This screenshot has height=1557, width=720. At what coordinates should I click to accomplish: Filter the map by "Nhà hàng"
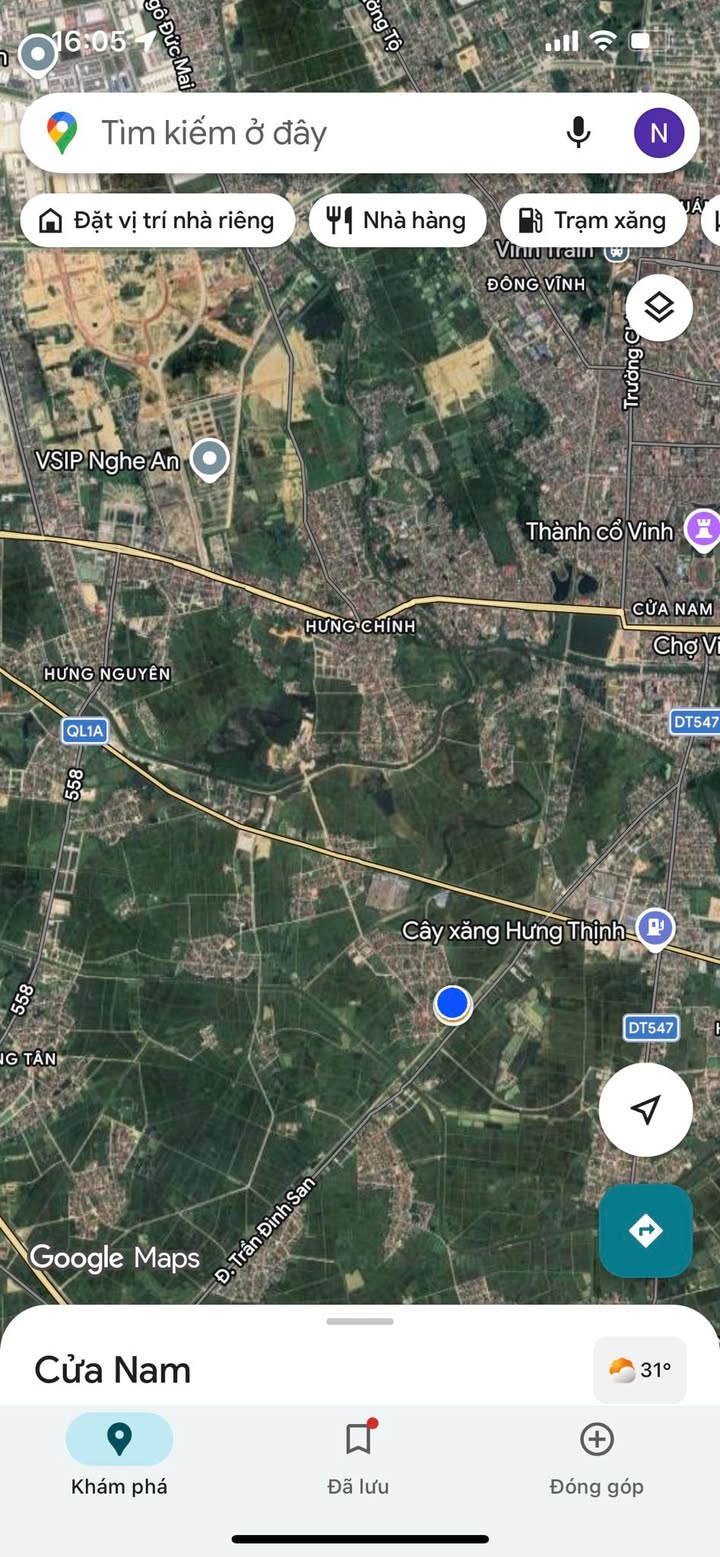click(x=397, y=221)
